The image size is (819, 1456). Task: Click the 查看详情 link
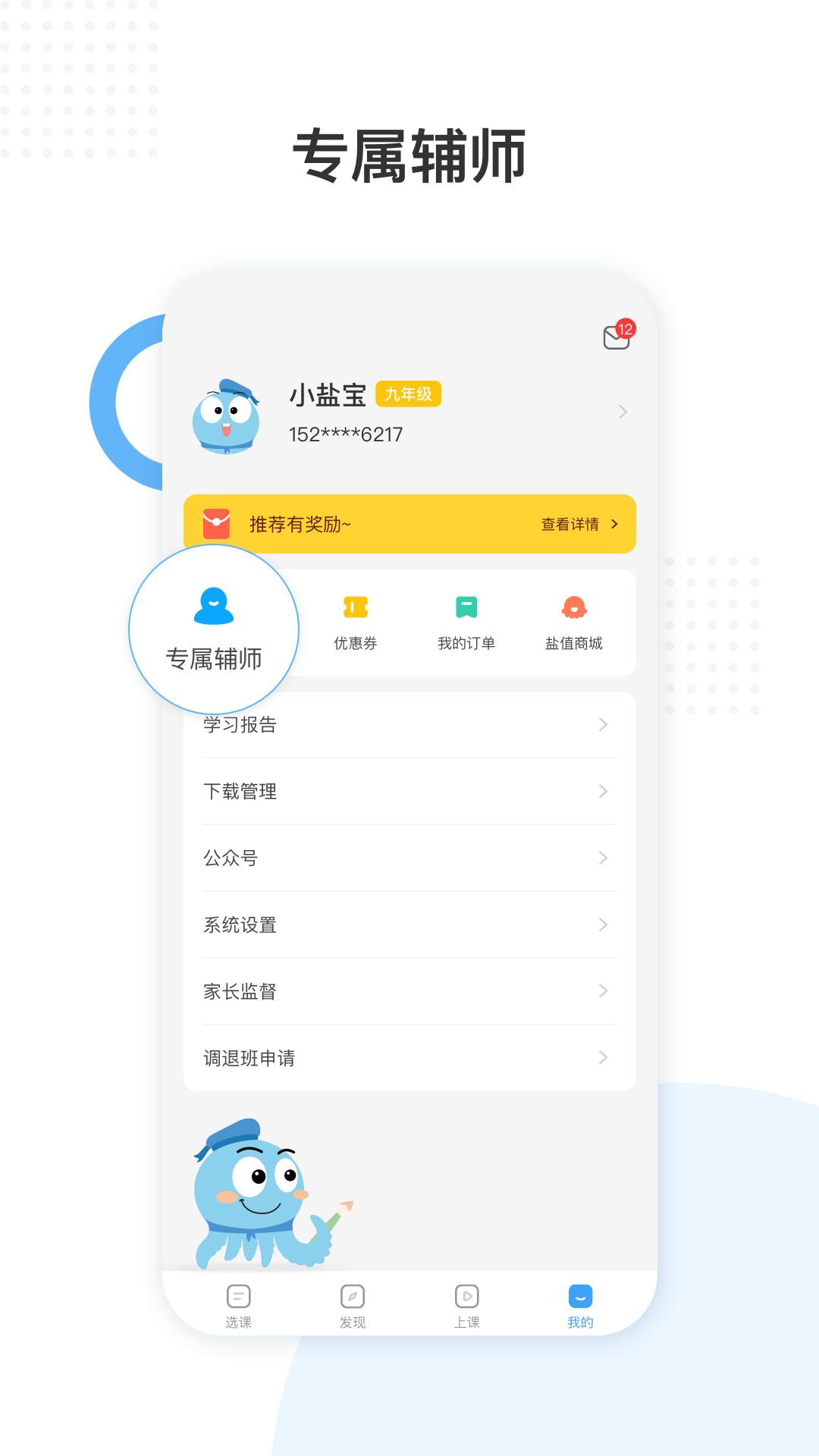point(569,523)
